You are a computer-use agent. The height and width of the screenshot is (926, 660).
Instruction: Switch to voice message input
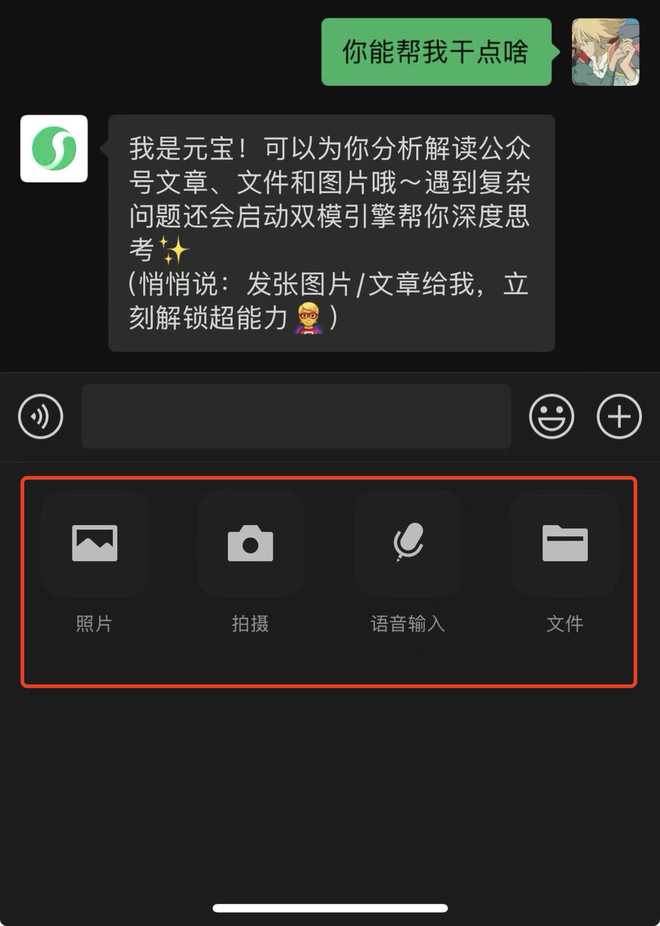(41, 417)
